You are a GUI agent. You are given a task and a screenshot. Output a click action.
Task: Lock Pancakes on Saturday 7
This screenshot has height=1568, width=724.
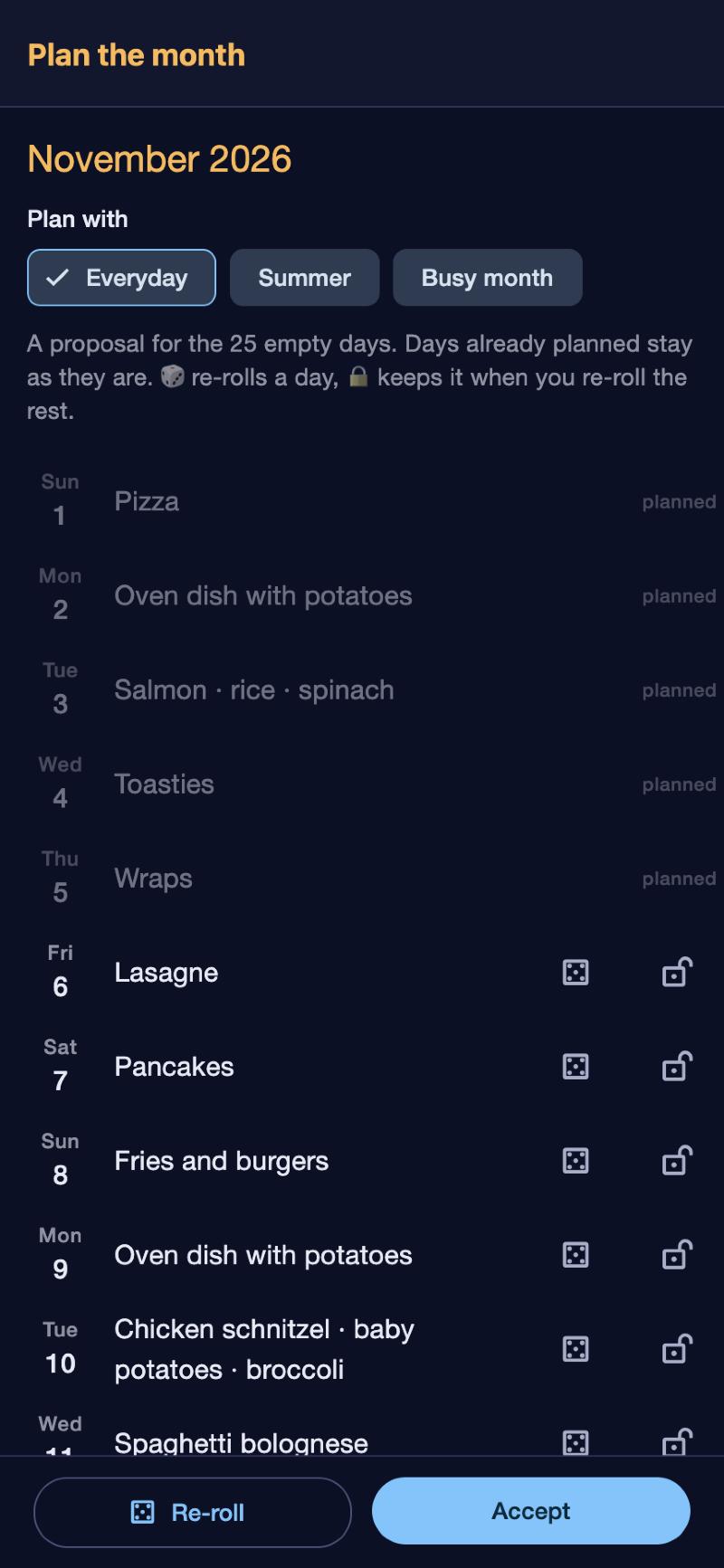click(677, 1067)
